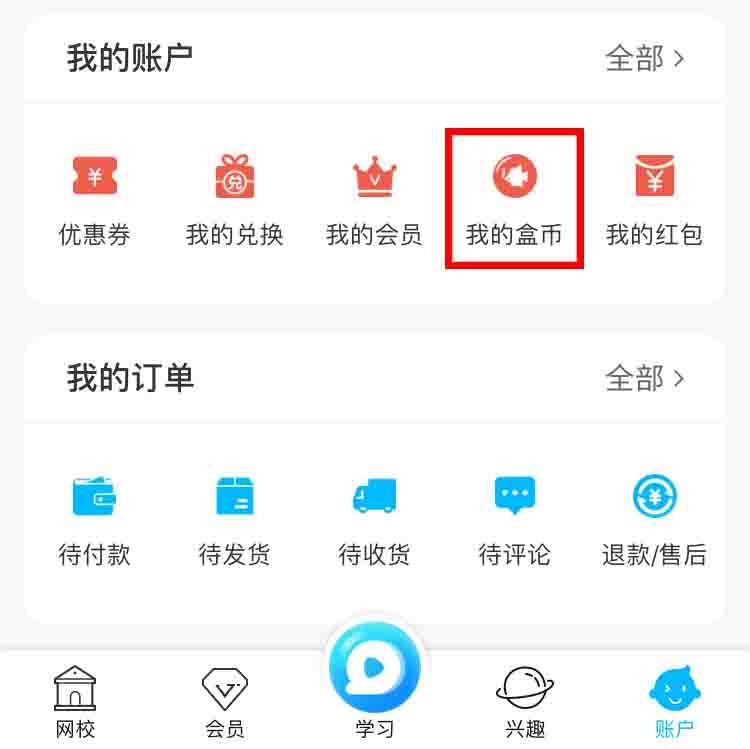Image resolution: width=750 pixels, height=749 pixels.
Task: Open 待收货 awaiting delivery orders
Action: click(x=374, y=520)
